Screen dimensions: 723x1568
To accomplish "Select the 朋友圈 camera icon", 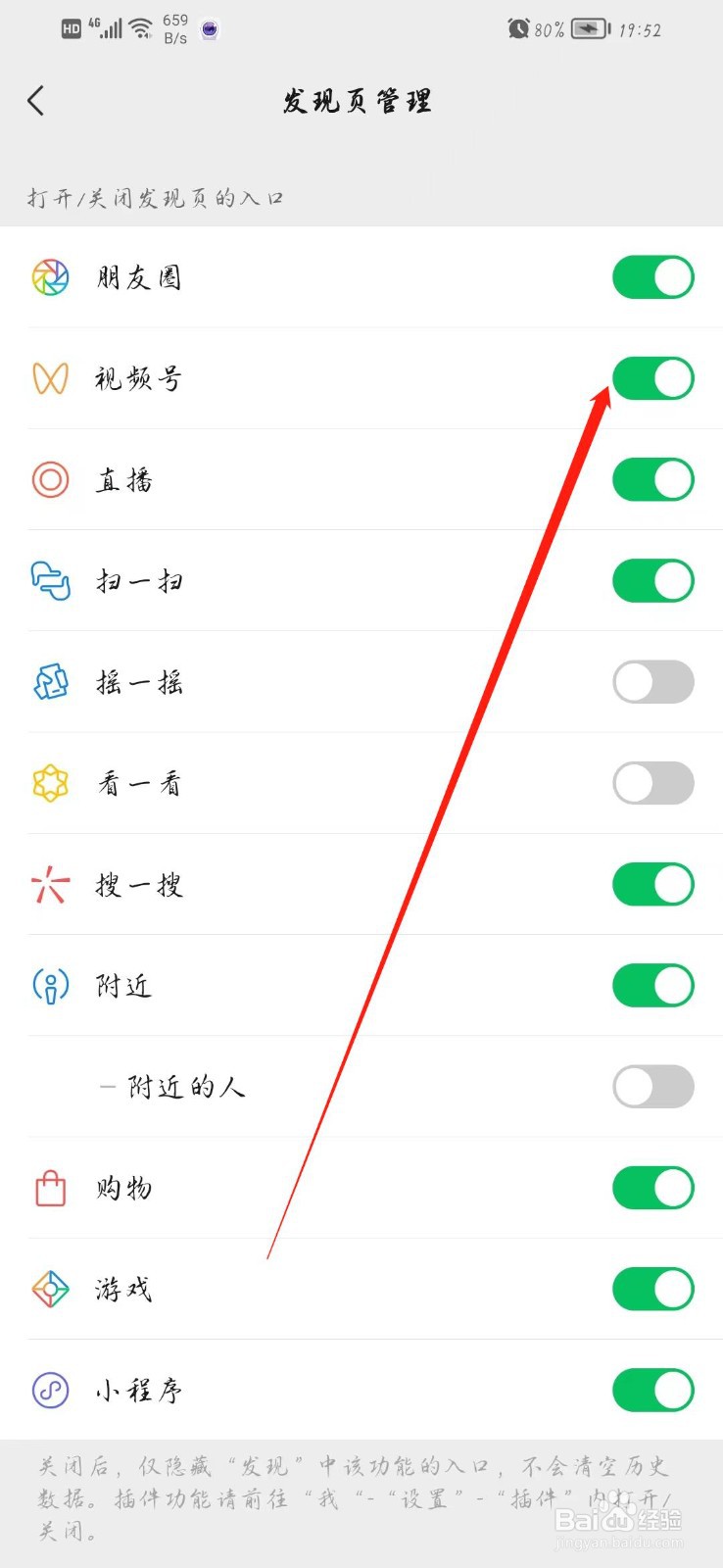I will coord(50,276).
